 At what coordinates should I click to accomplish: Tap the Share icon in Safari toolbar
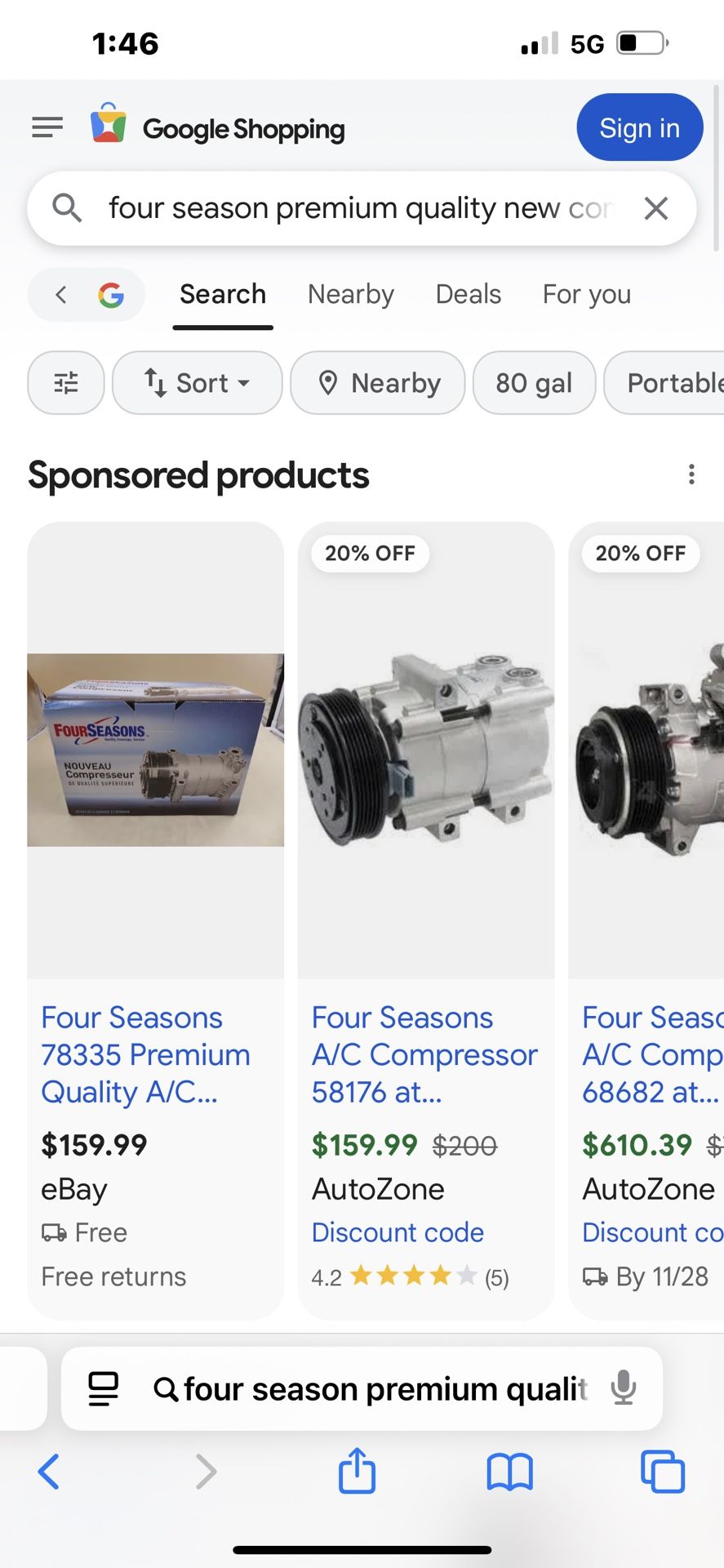point(356,1472)
